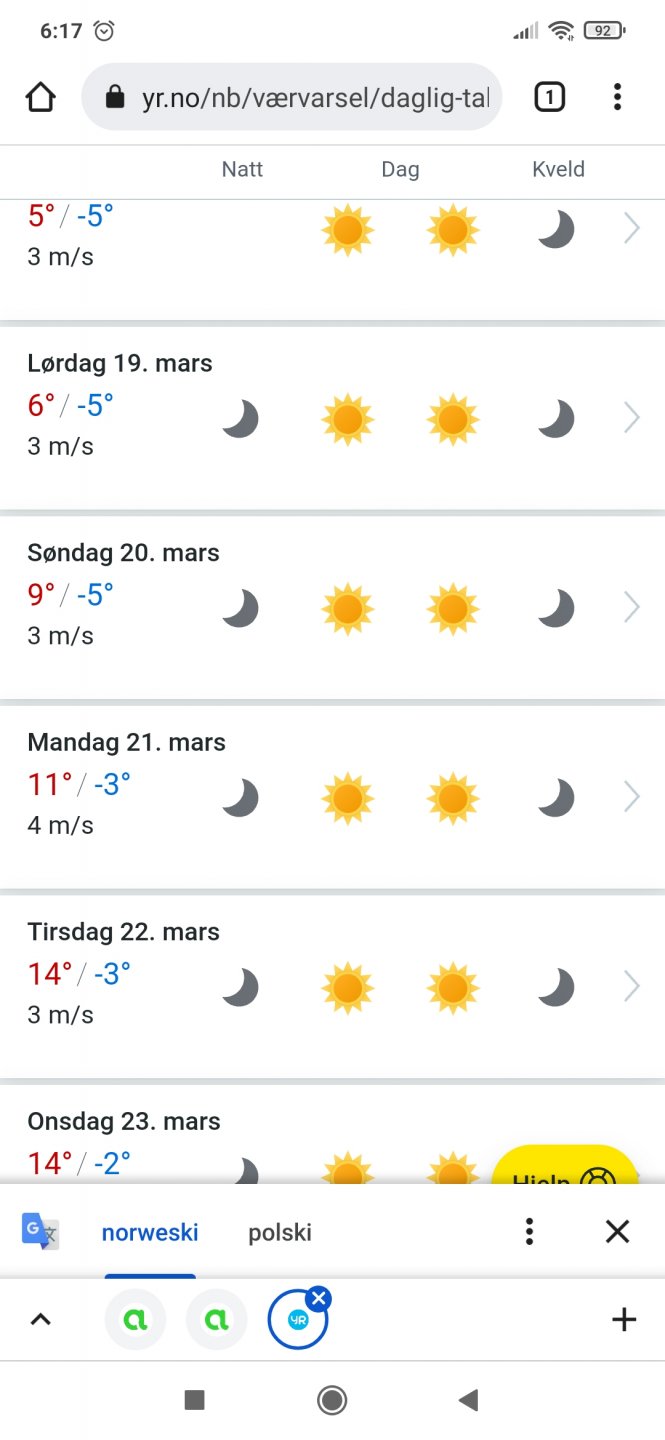This screenshot has height=1440, width=665.
Task: Open recent apps with the square button
Action: pyautogui.click(x=195, y=1400)
